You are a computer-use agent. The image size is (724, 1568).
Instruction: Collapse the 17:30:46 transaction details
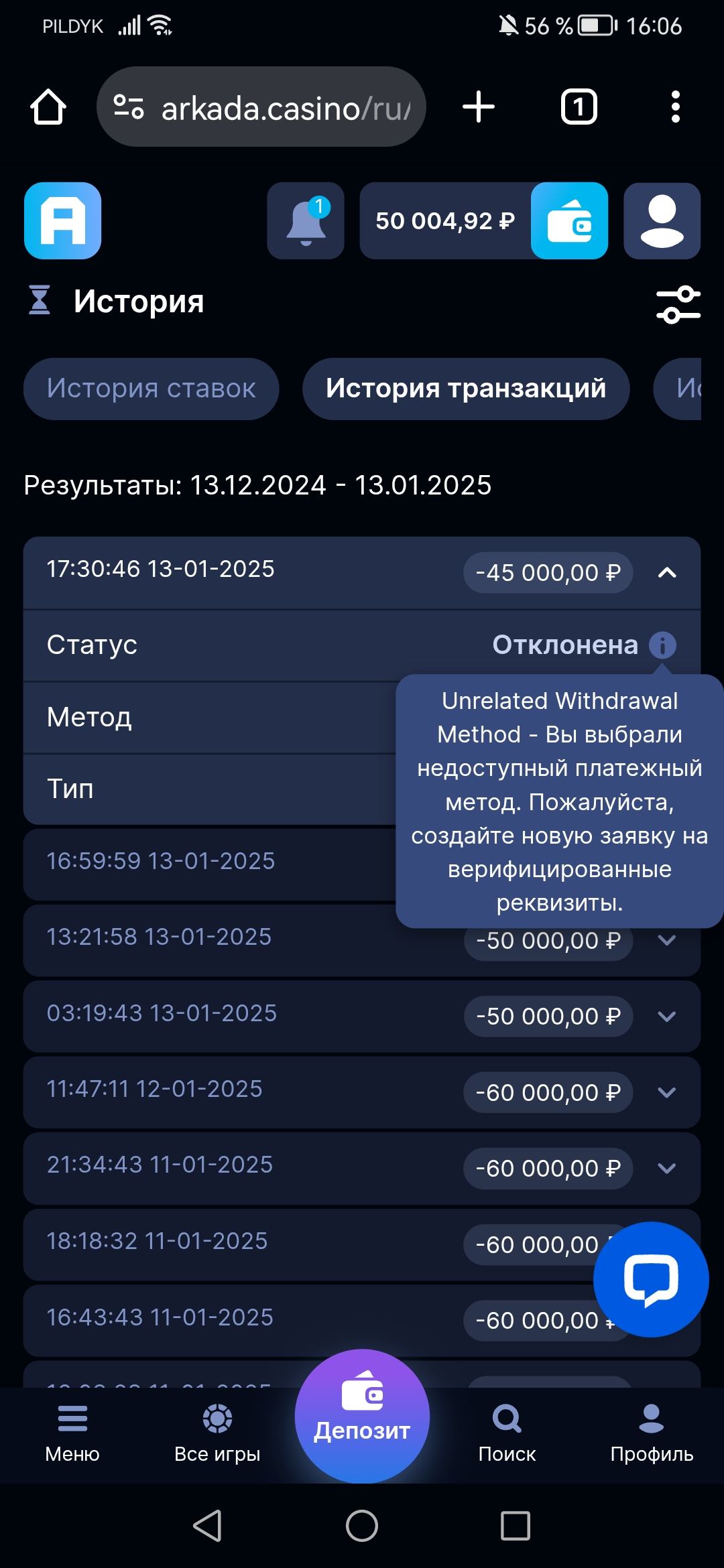[x=668, y=573]
